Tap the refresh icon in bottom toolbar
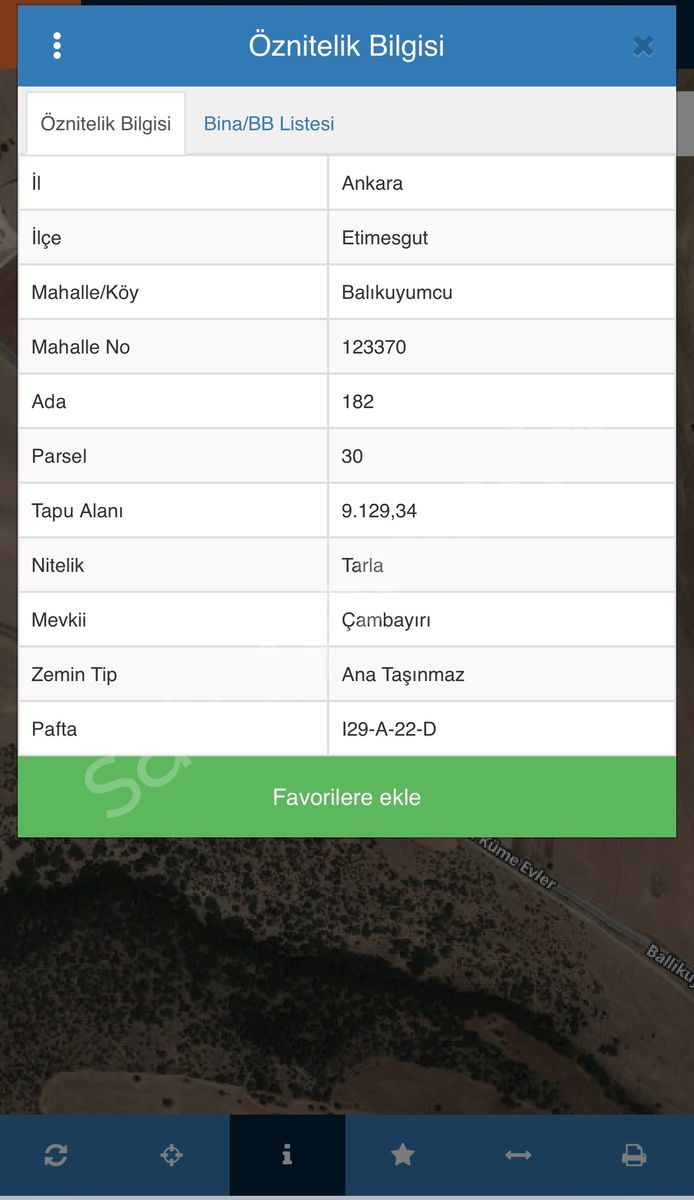This screenshot has width=694, height=1200. 56,1155
